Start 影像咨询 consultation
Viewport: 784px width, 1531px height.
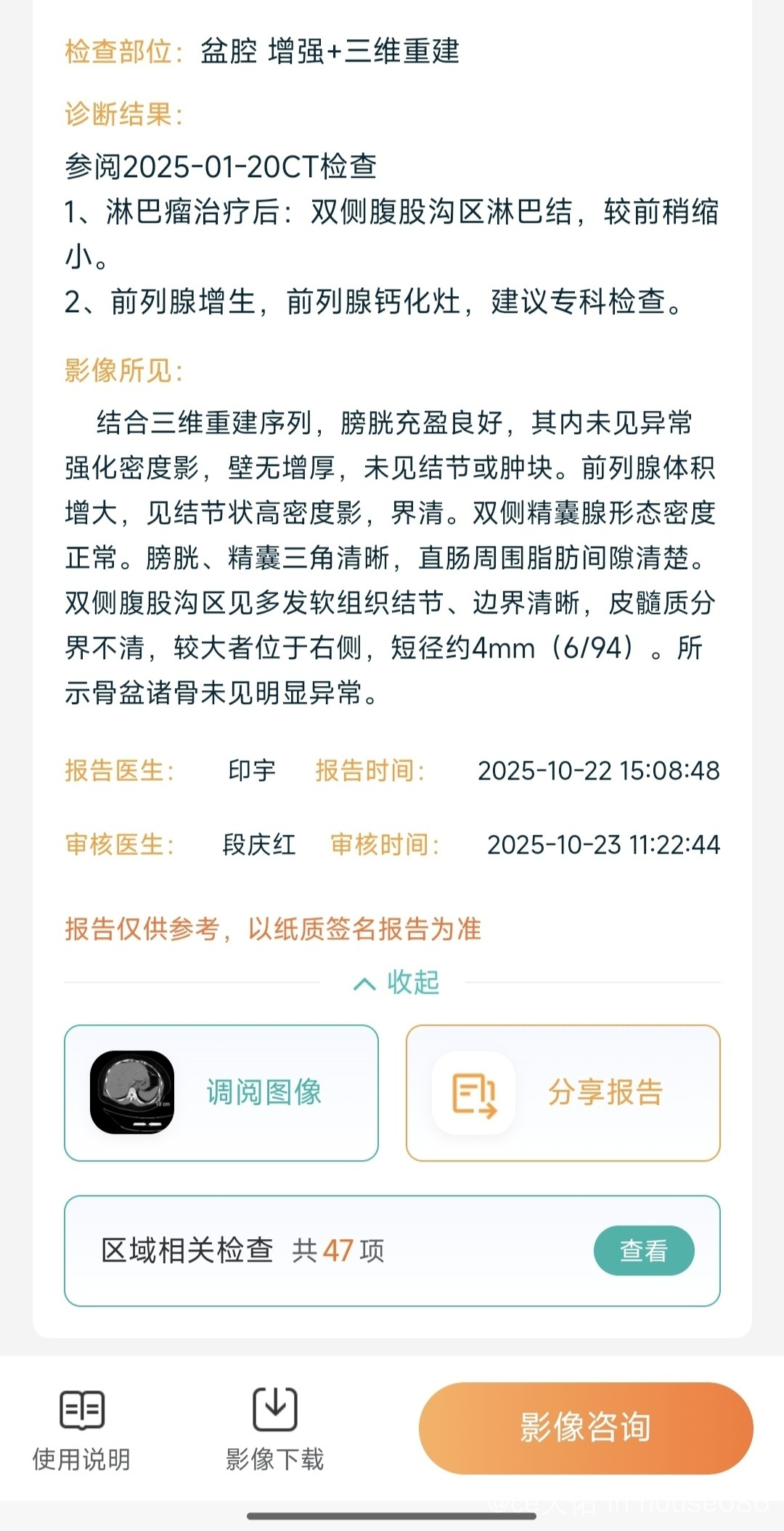pos(585,1427)
